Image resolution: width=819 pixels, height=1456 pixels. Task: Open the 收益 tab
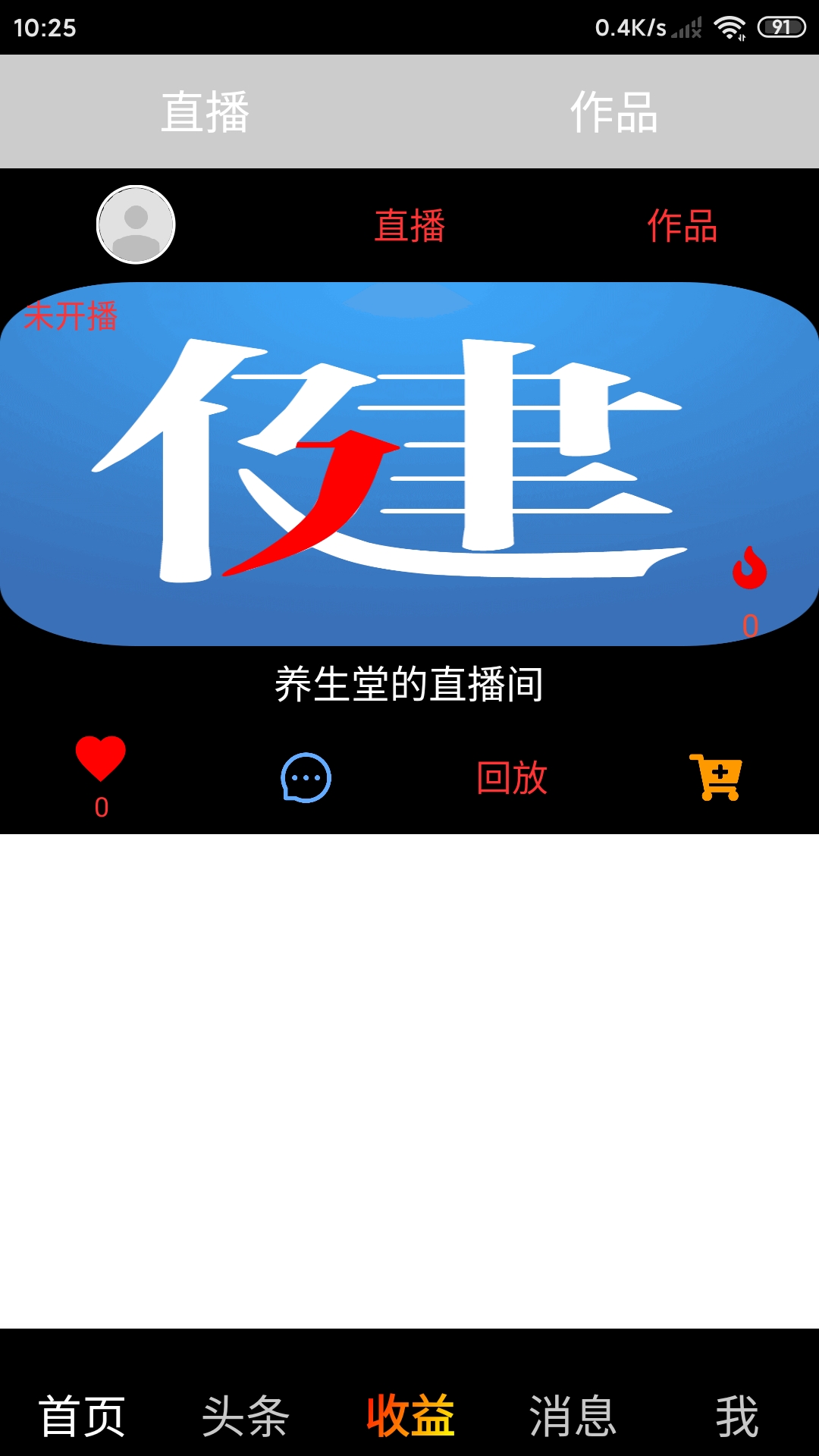tap(409, 1416)
